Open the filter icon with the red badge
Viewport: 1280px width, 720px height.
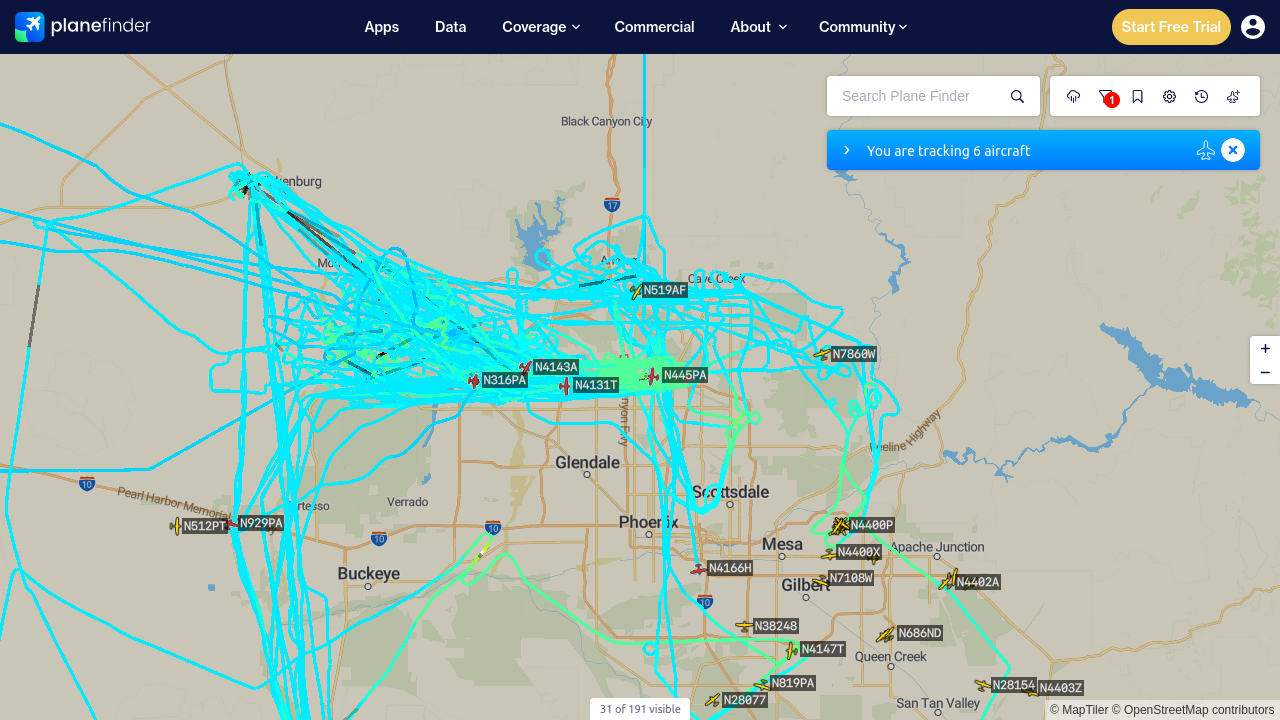pos(1106,96)
